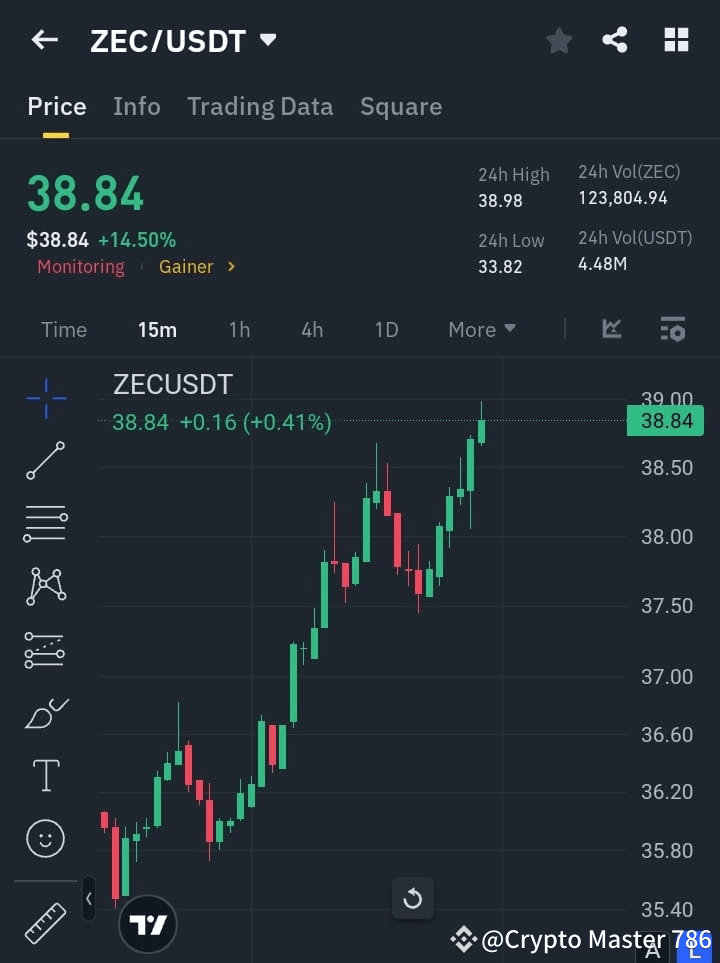Collapse the drawing toolbar with the chevron

click(x=88, y=898)
